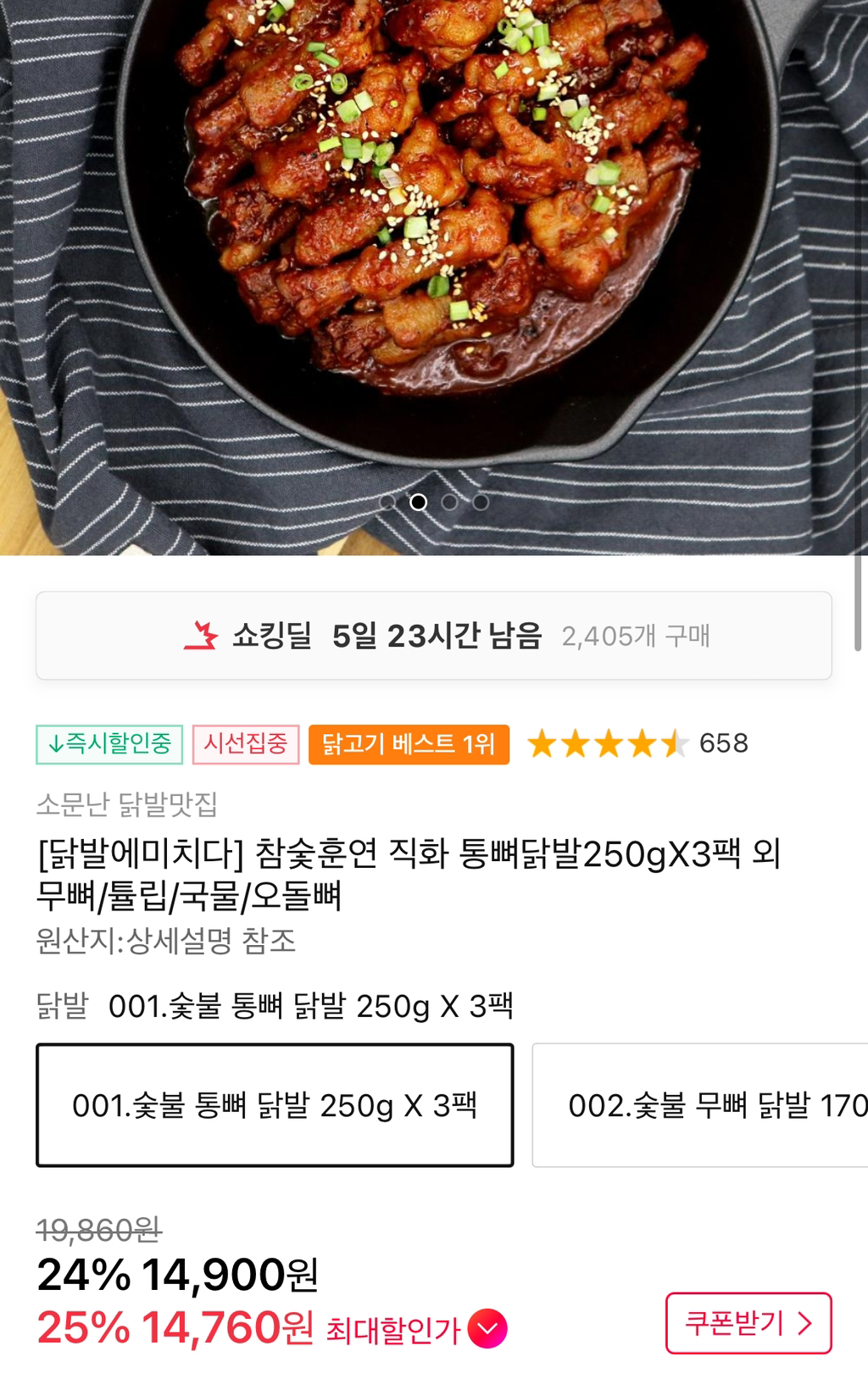This screenshot has width=868, height=1390.
Task: Open the product photo
Action: (x=433, y=254)
